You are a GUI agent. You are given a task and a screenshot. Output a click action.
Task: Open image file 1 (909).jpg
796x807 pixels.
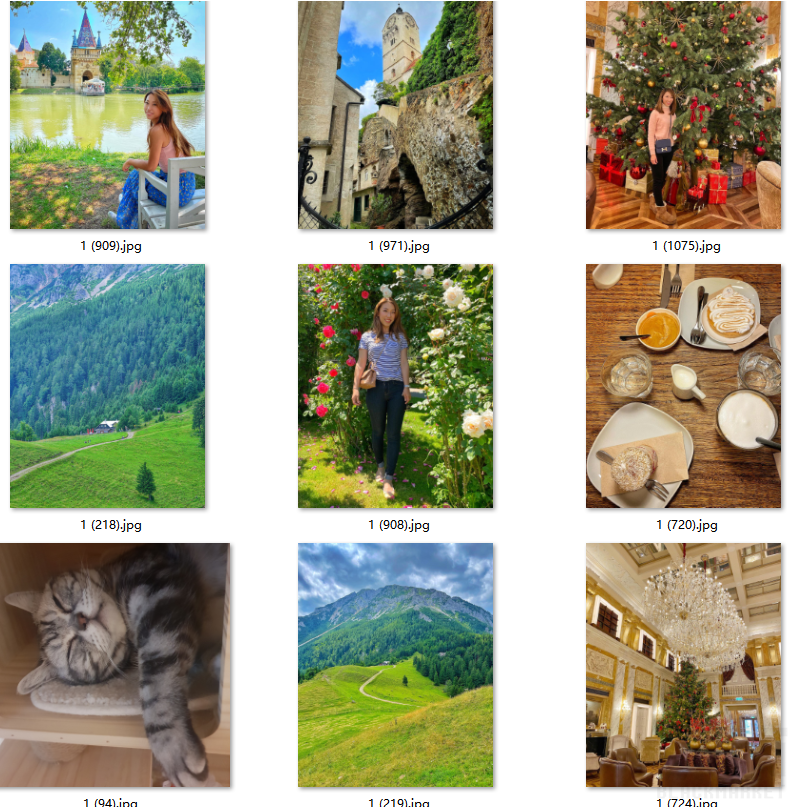click(108, 115)
